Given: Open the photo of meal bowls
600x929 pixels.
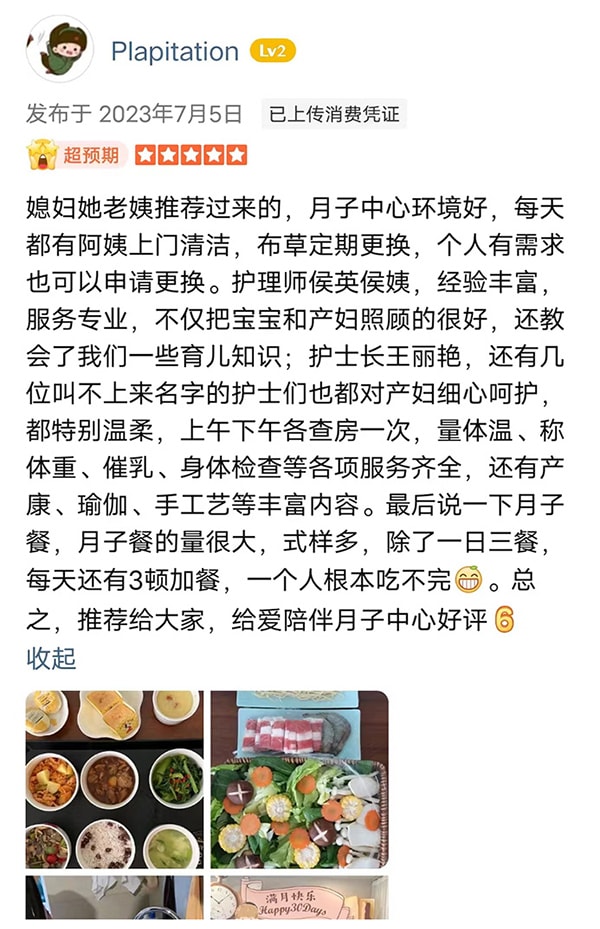Looking at the screenshot, I should coord(115,780).
